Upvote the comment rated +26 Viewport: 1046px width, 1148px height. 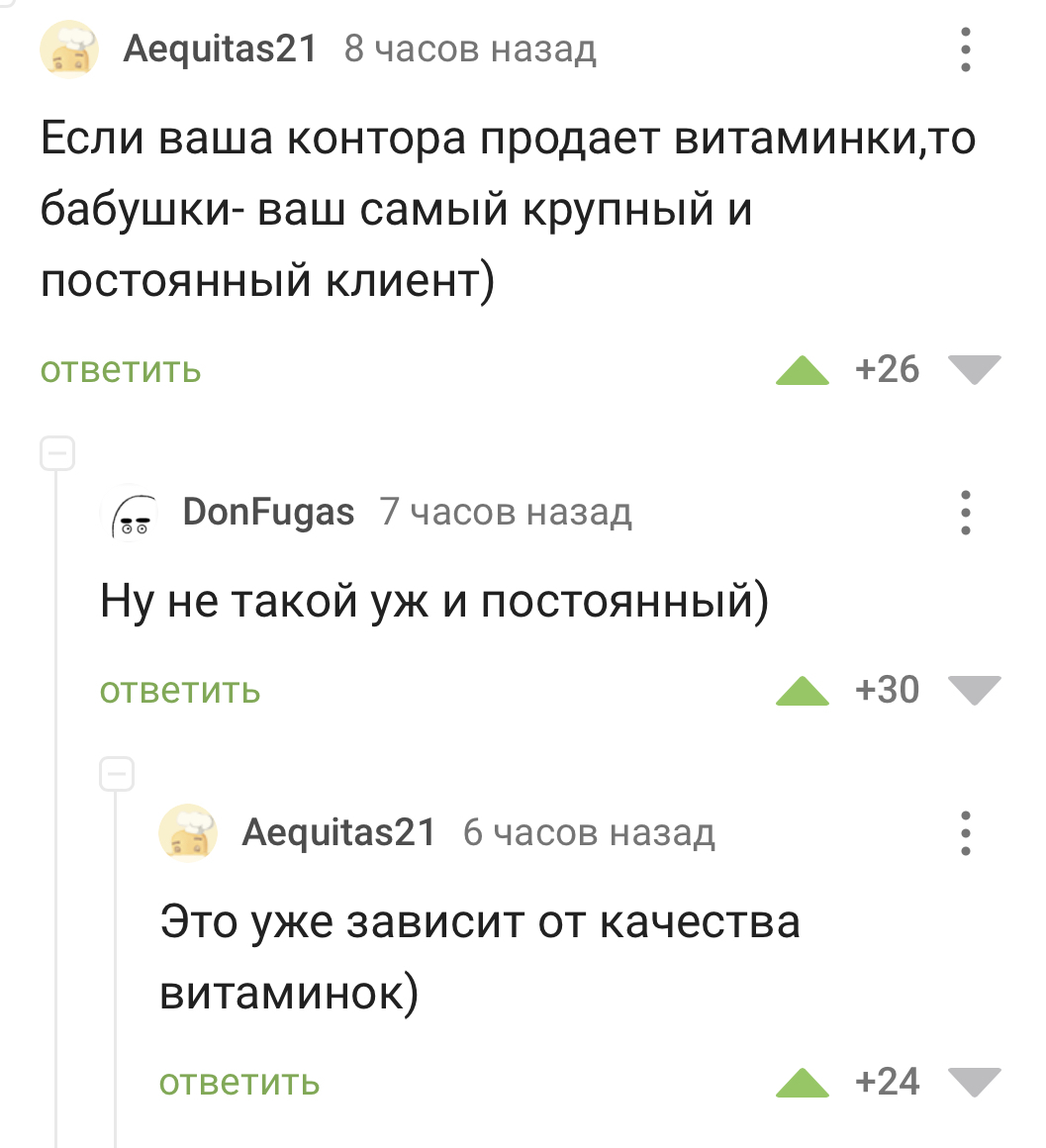click(x=802, y=370)
